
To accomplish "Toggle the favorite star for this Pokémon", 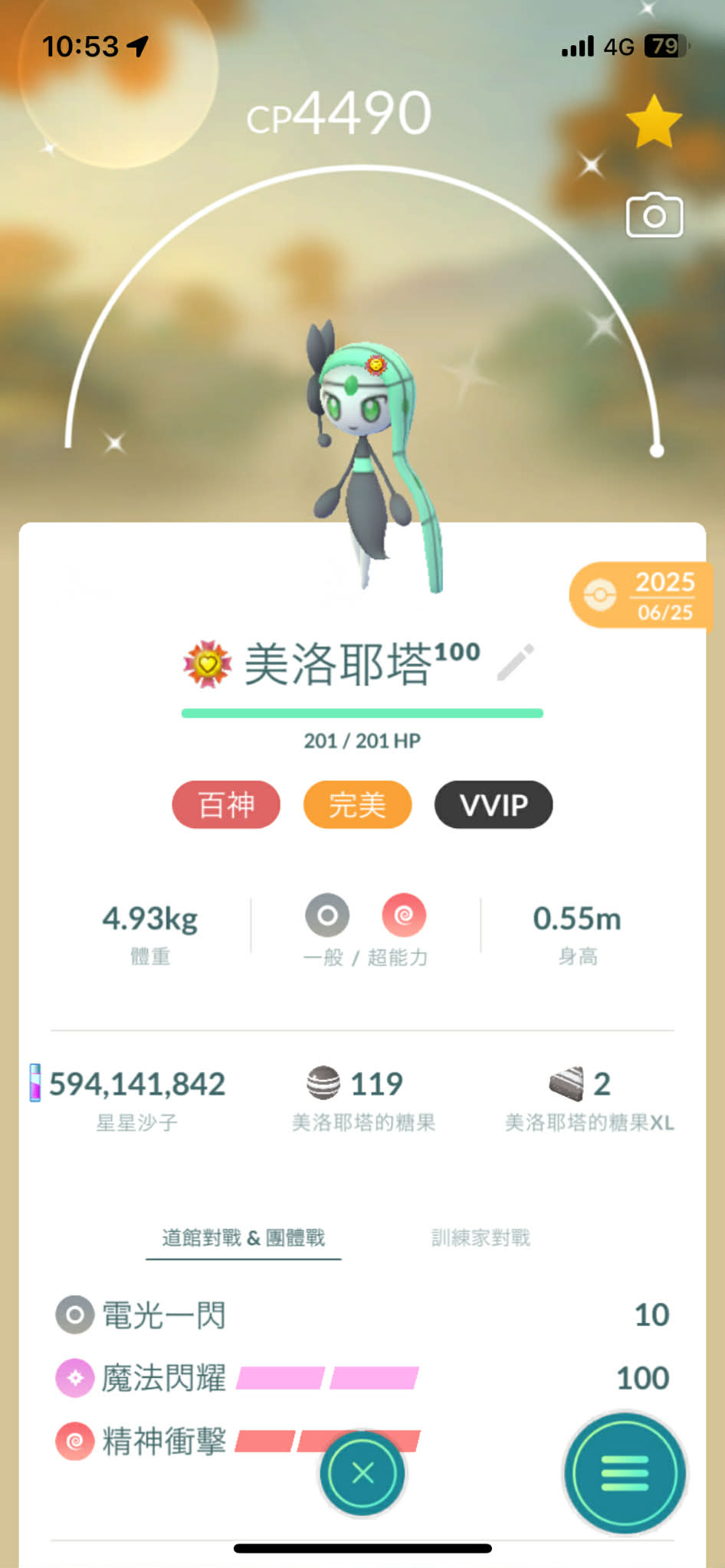I will pos(654,122).
